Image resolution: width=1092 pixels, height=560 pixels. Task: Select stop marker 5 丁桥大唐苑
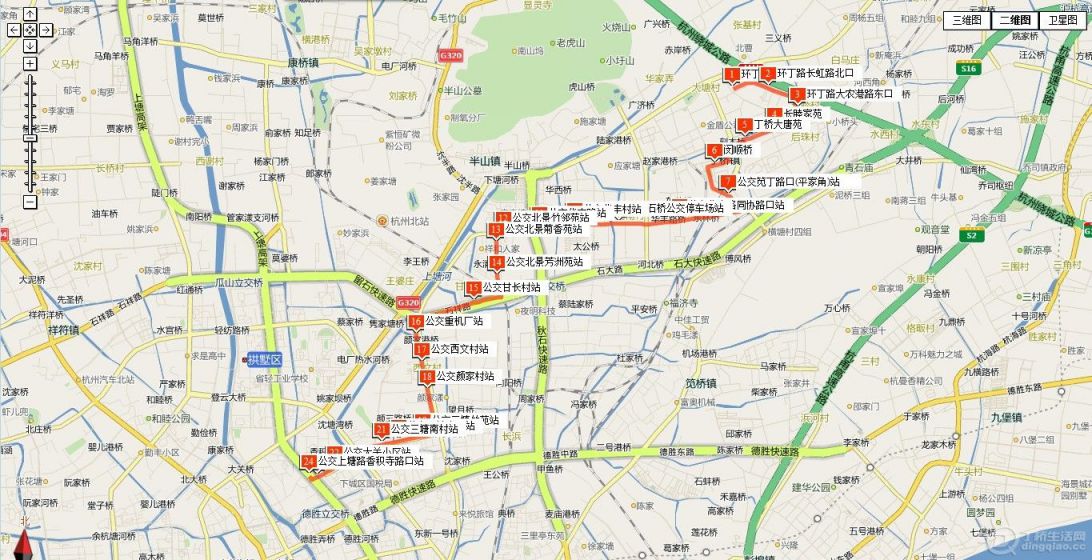tap(745, 126)
